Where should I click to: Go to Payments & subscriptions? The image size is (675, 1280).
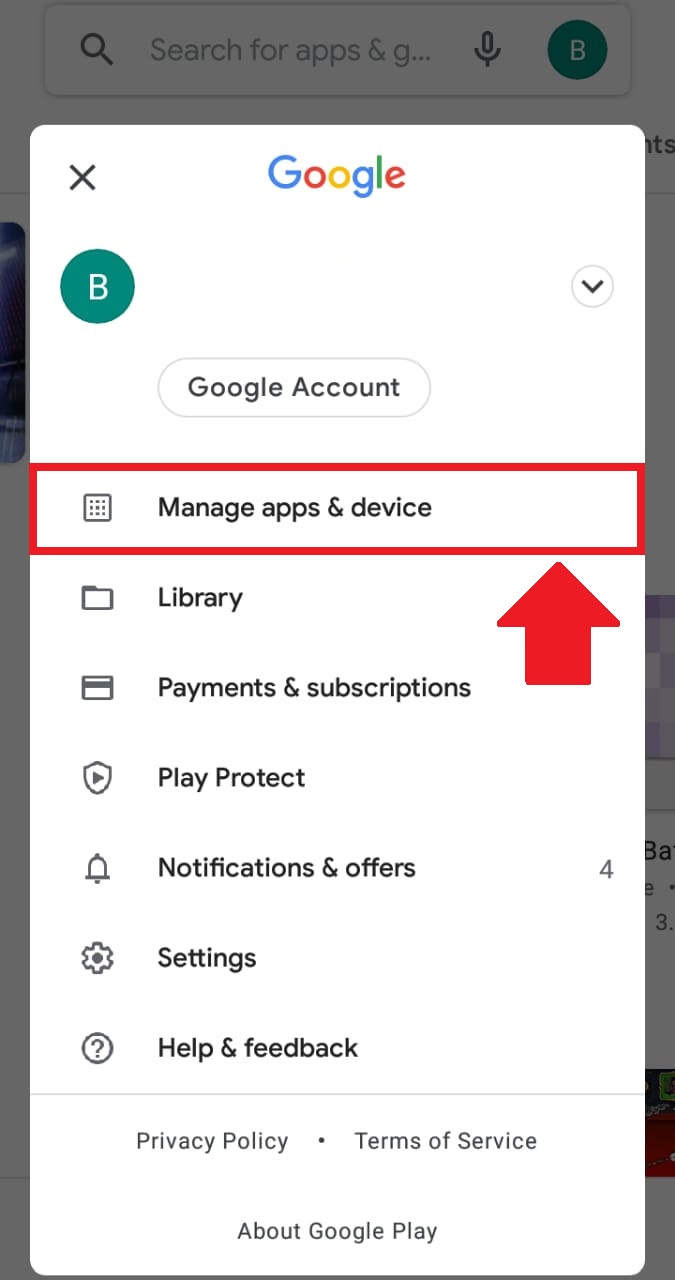click(x=337, y=688)
